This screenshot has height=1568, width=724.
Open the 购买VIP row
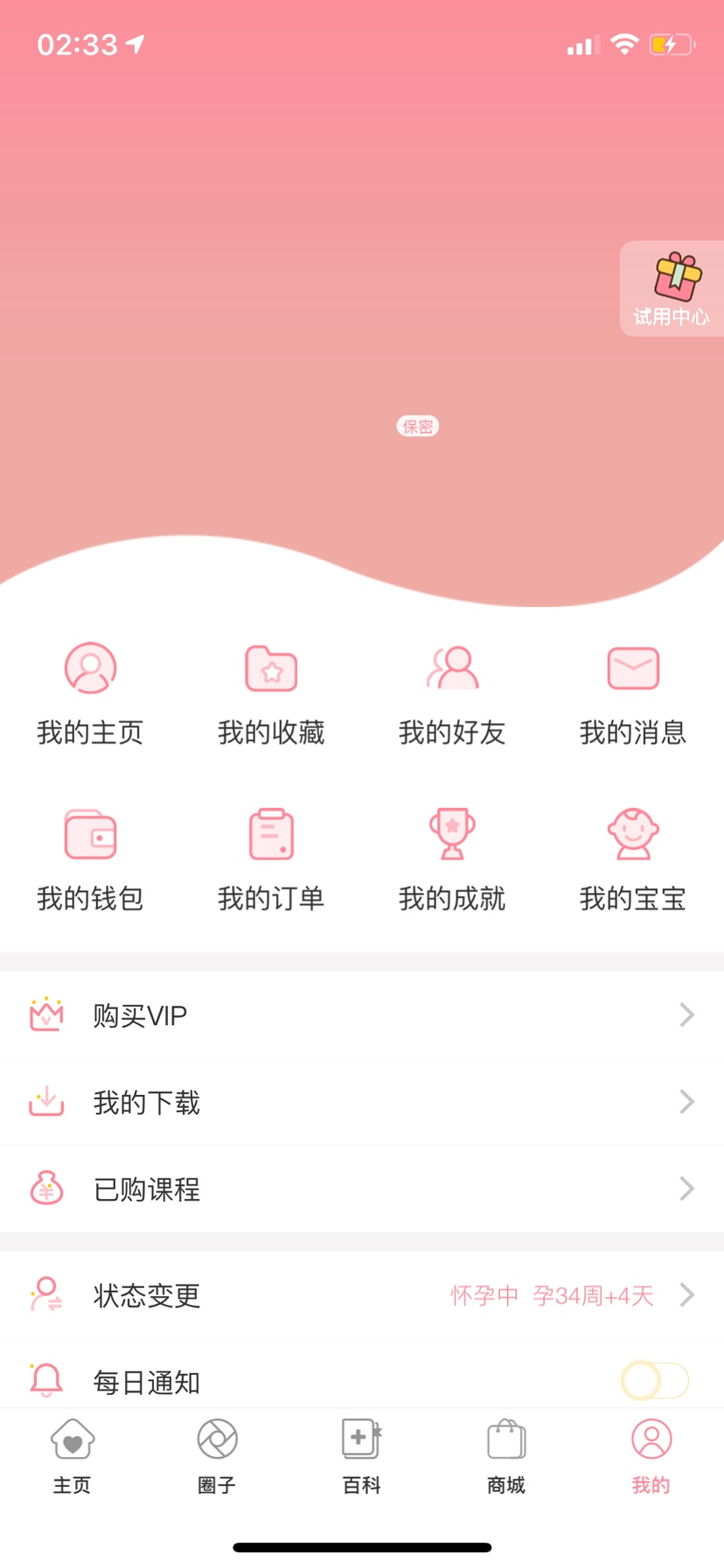(362, 1015)
